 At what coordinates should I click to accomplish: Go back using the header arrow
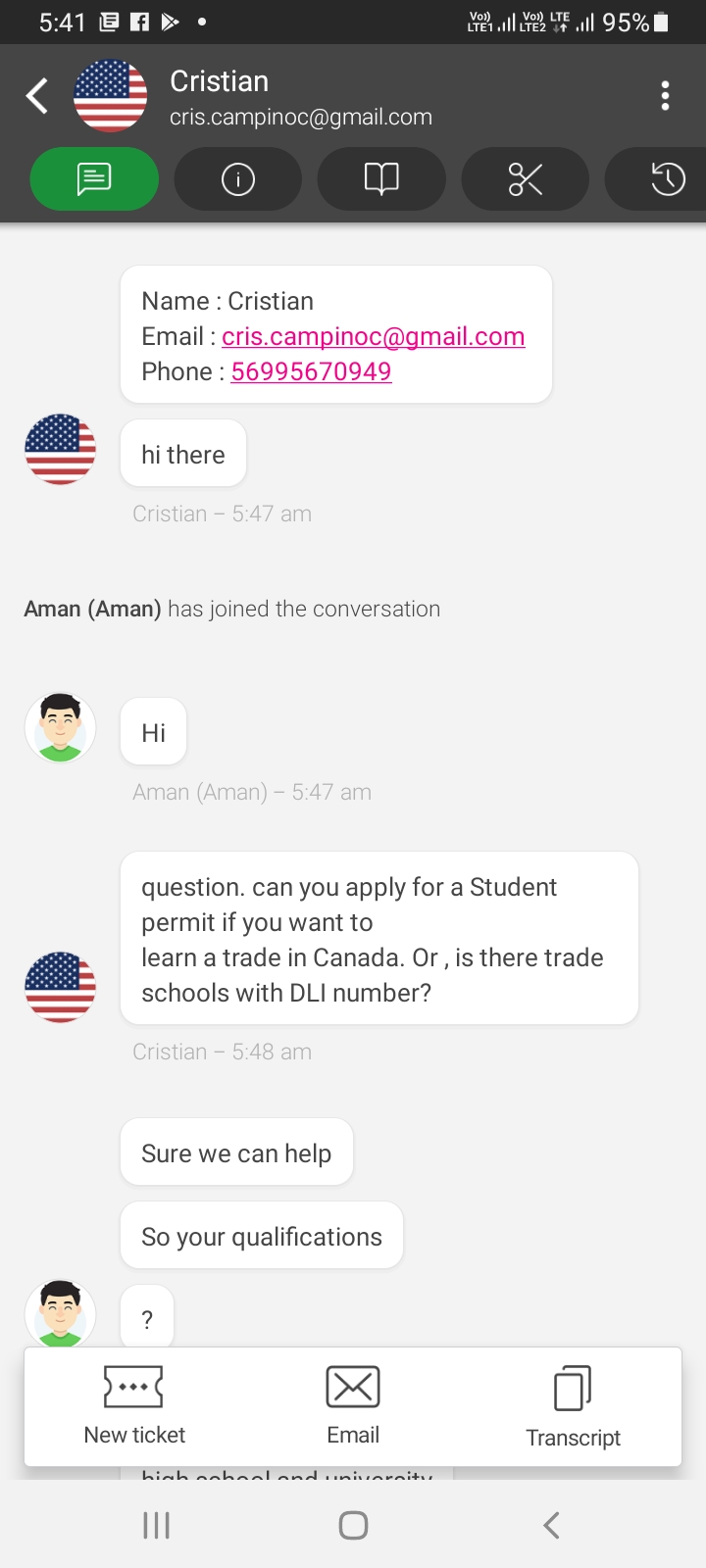point(37,96)
